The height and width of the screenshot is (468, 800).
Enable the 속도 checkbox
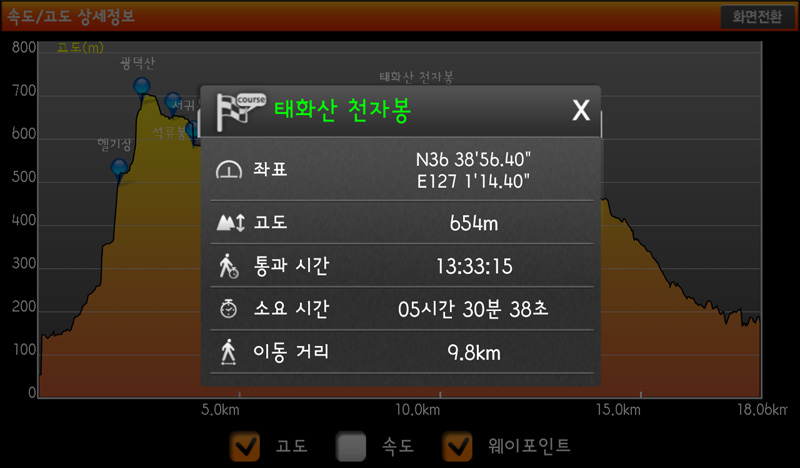[x=352, y=445]
